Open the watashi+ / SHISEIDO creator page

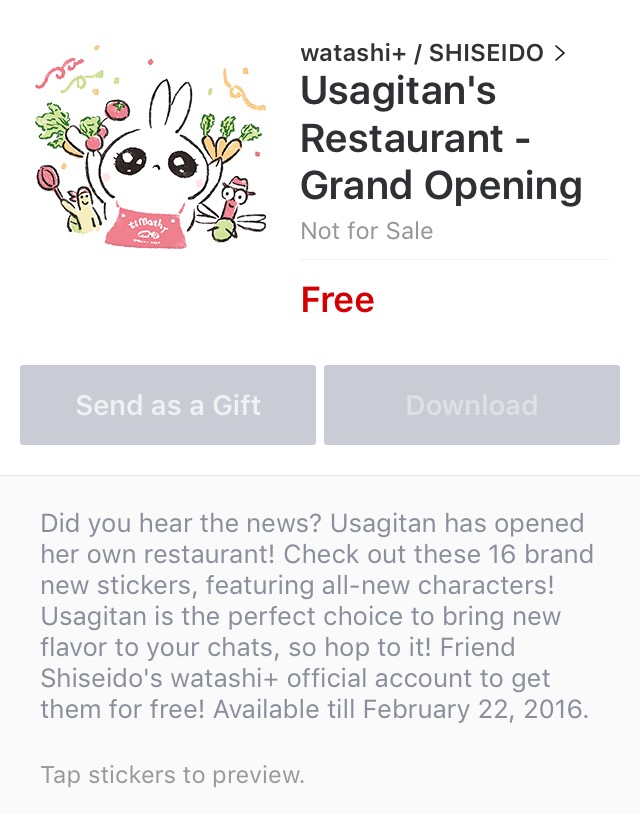pos(432,53)
